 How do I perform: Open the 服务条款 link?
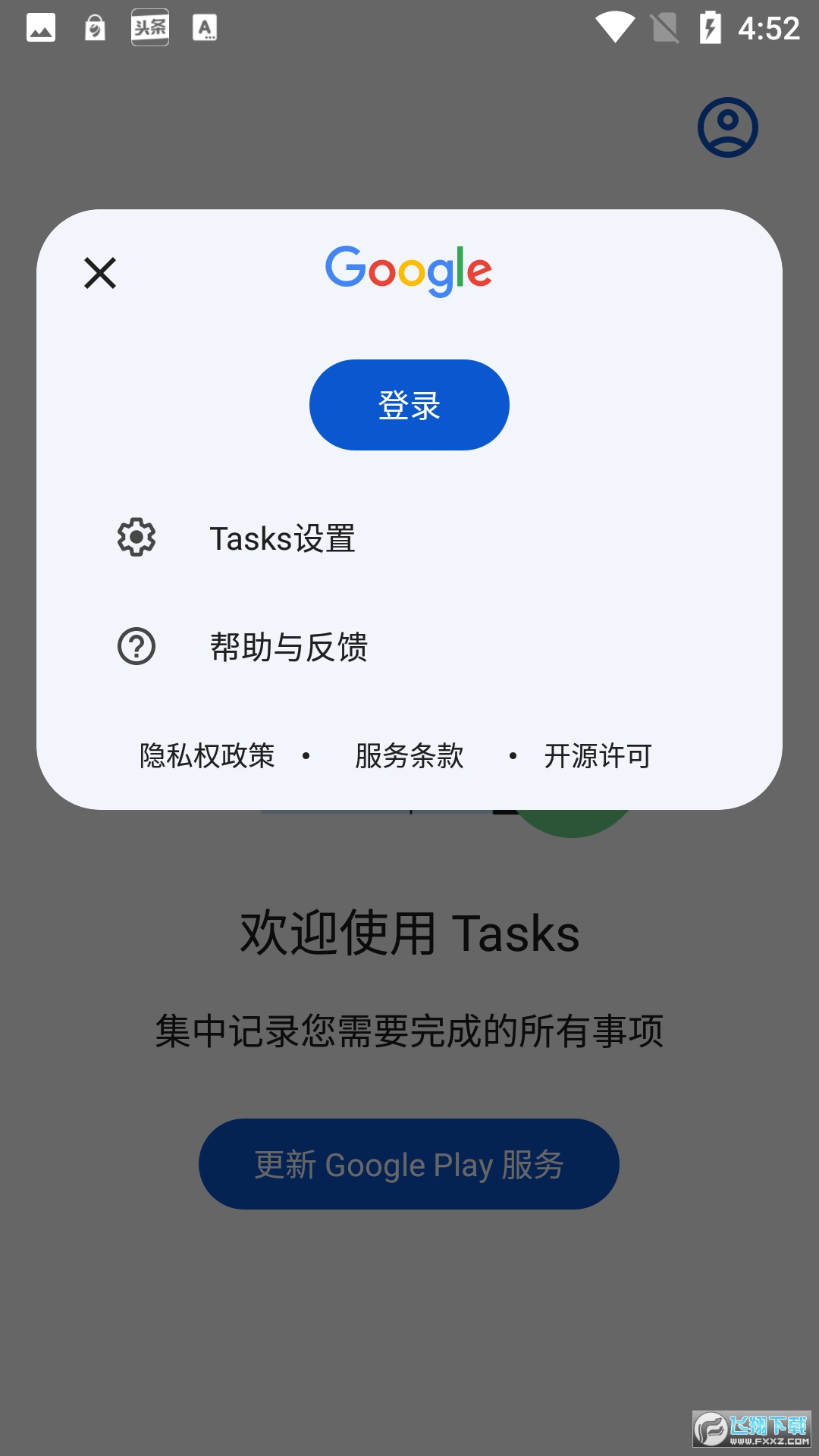pyautogui.click(x=407, y=755)
